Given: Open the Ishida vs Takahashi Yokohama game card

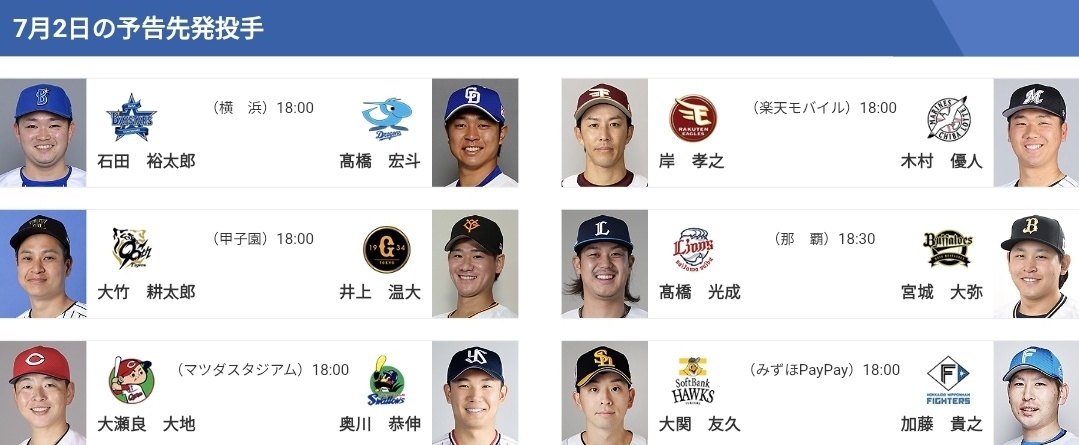Looking at the screenshot, I should pos(259,133).
